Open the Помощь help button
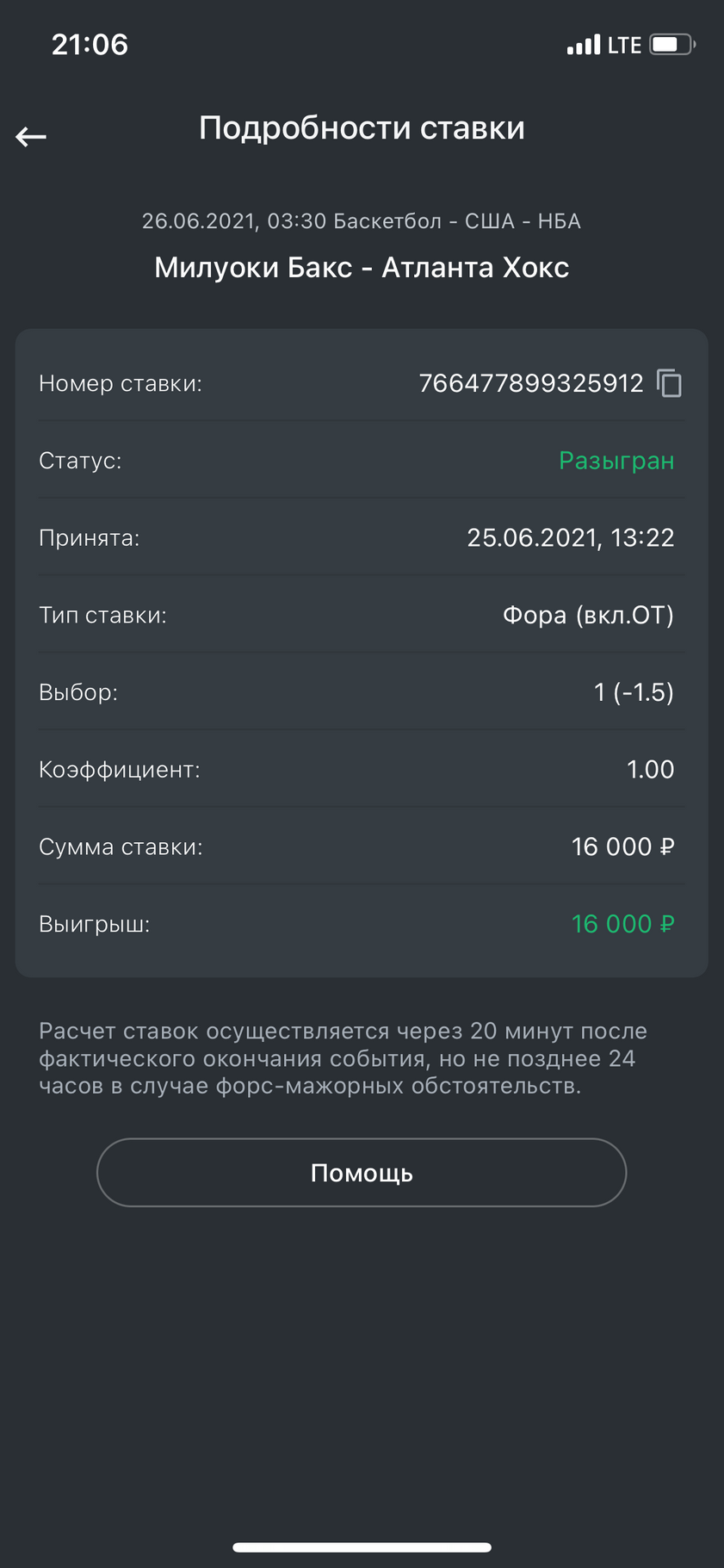The image size is (724, 1568). (x=362, y=1173)
